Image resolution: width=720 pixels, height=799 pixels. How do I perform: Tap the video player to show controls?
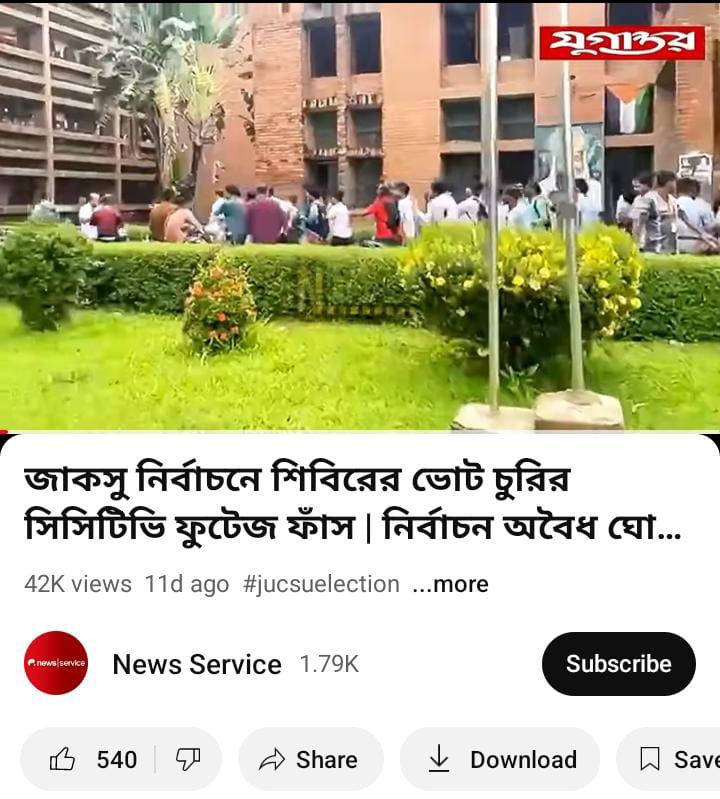(360, 215)
